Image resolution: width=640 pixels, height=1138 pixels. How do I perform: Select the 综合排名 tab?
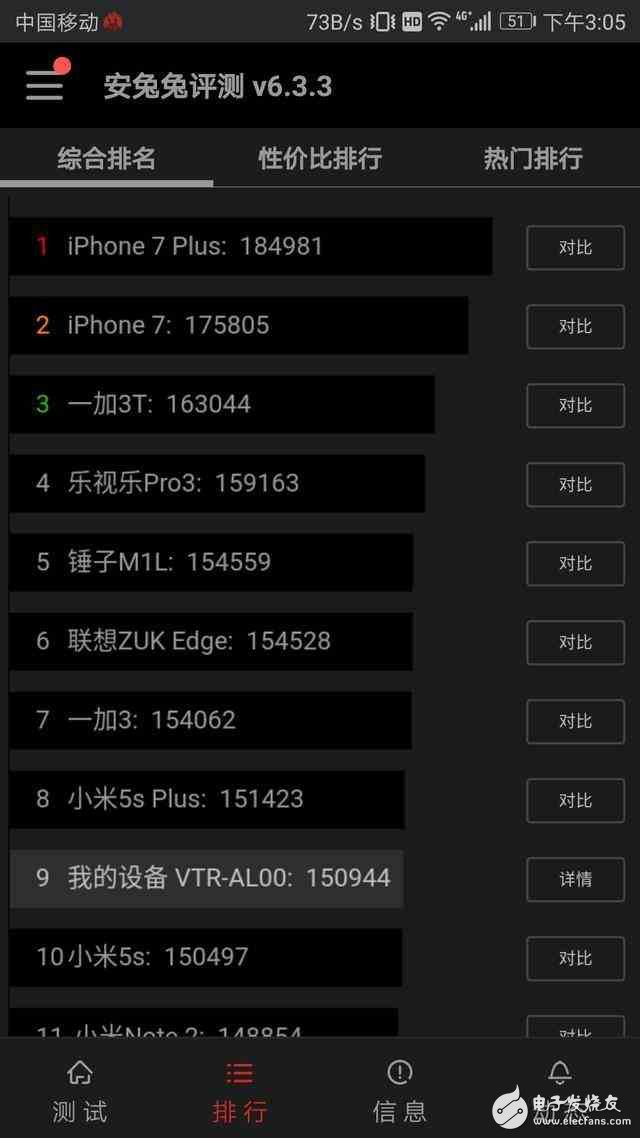[x=106, y=158]
